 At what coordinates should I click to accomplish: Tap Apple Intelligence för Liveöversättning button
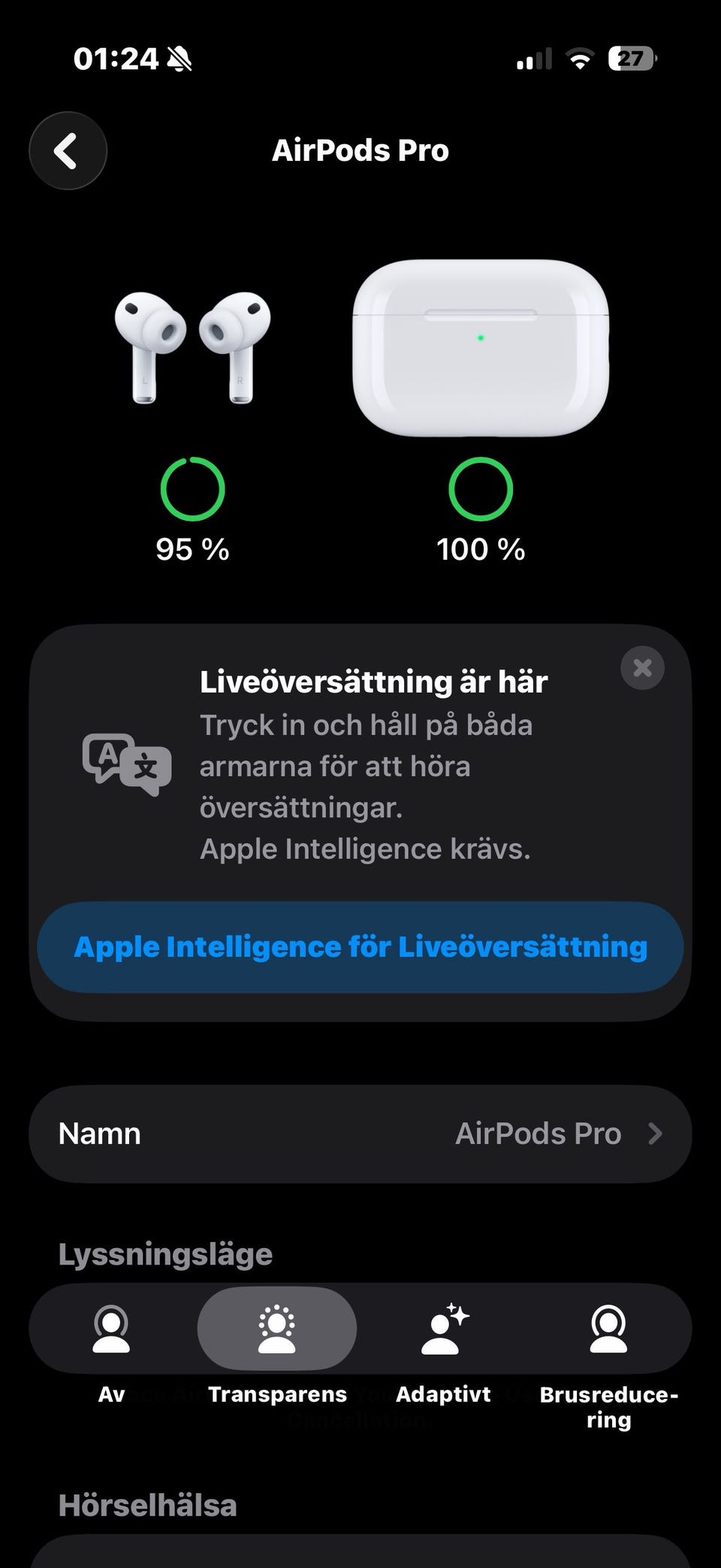pyautogui.click(x=360, y=947)
